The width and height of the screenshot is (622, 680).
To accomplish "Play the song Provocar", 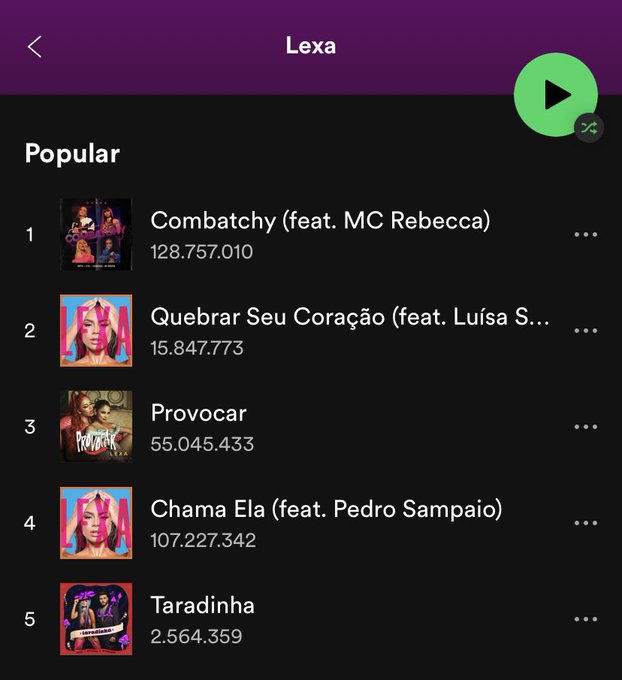I will coord(198,413).
